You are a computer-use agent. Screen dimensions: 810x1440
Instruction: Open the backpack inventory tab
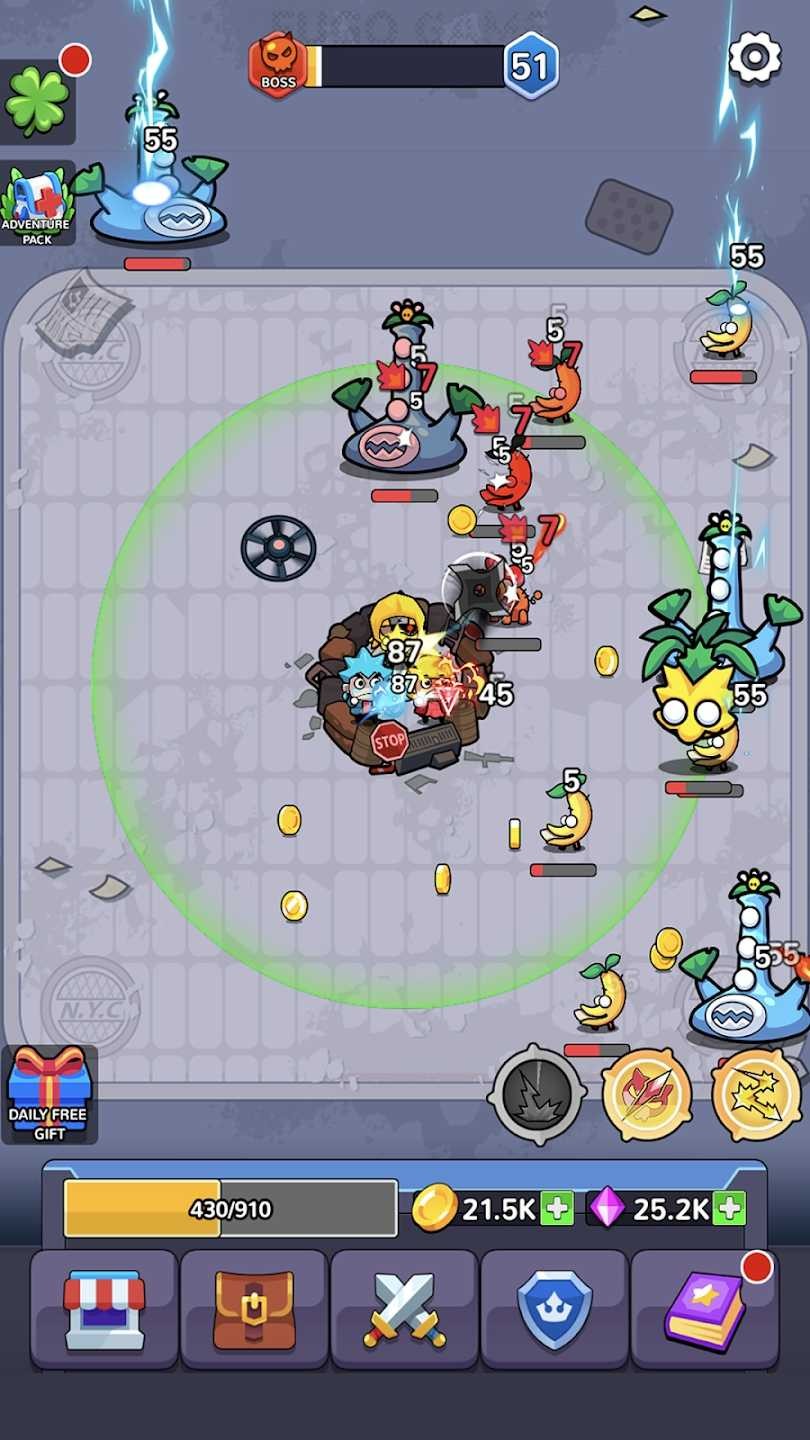254,1309
